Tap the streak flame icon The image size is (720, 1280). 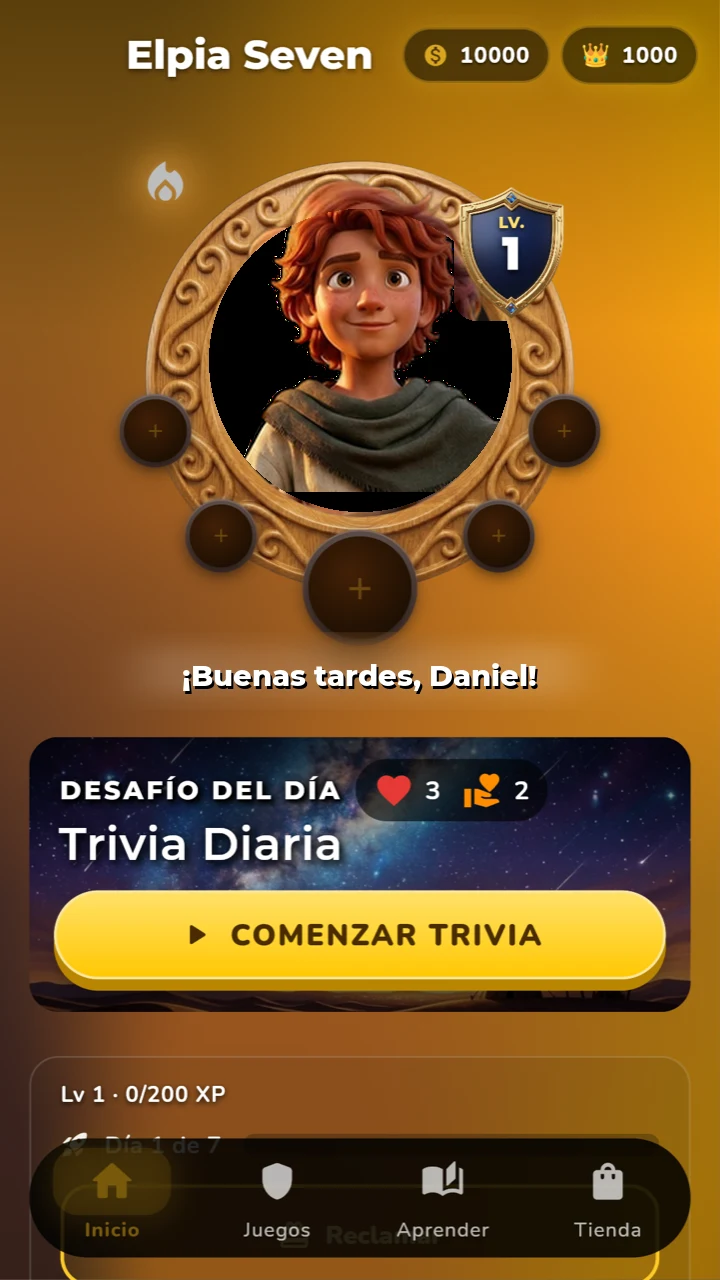pyautogui.click(x=165, y=183)
